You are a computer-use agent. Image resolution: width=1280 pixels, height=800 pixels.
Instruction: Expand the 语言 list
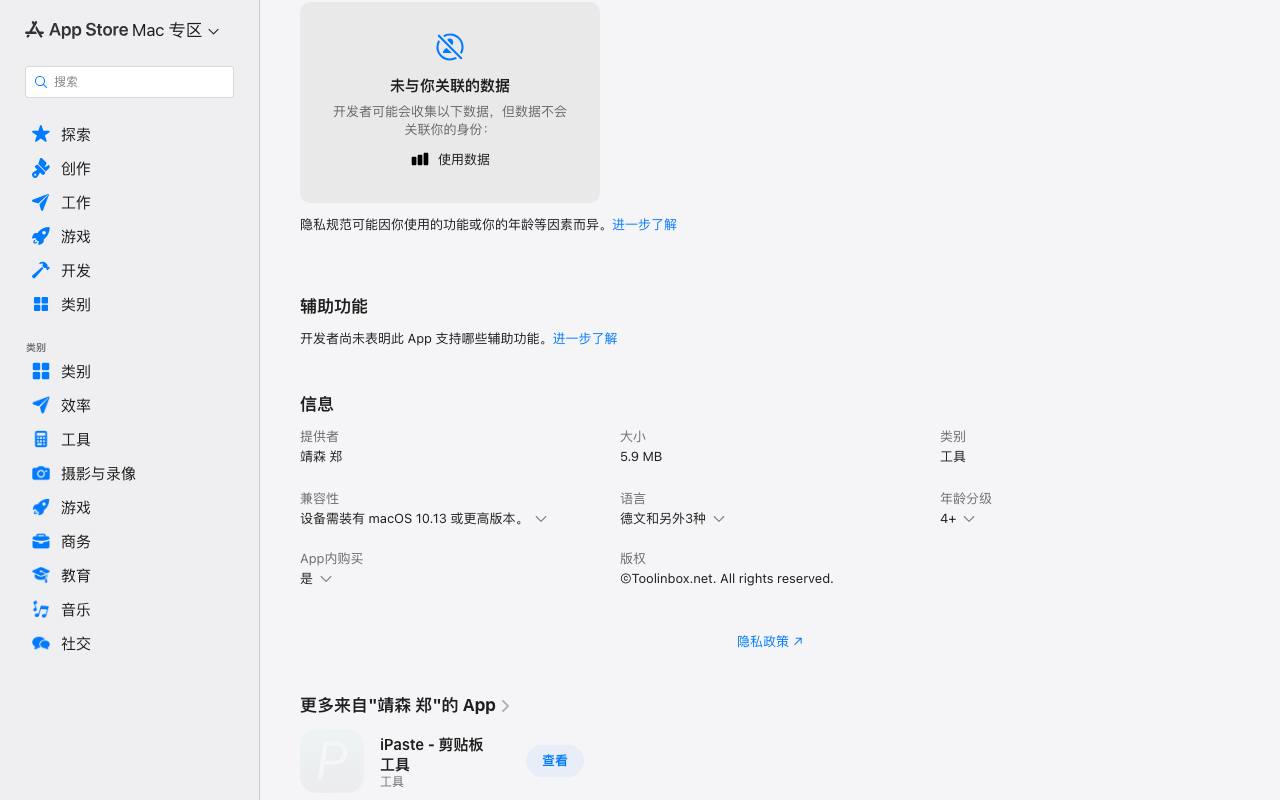click(672, 518)
